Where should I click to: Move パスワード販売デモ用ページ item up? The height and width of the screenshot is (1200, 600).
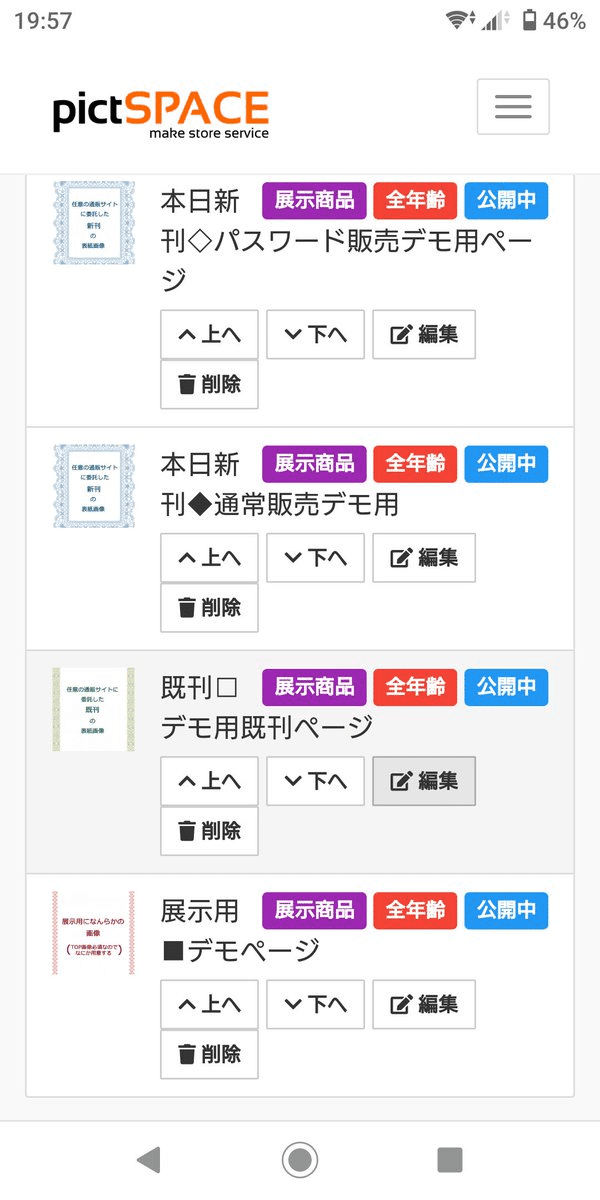tap(209, 335)
